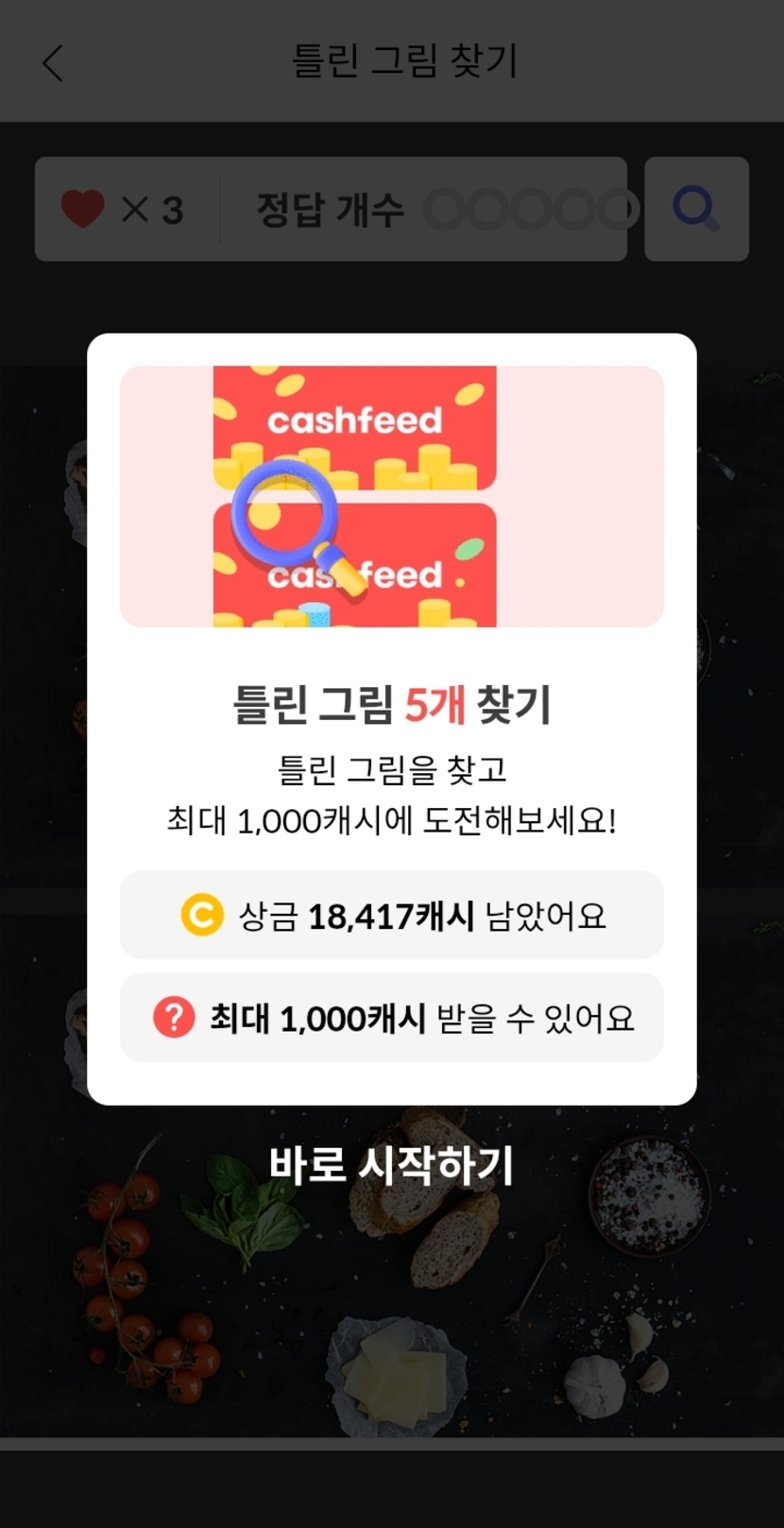The image size is (784, 1528).
Task: Open the 최대 1,000캐시 question mark info
Action: pyautogui.click(x=174, y=1018)
